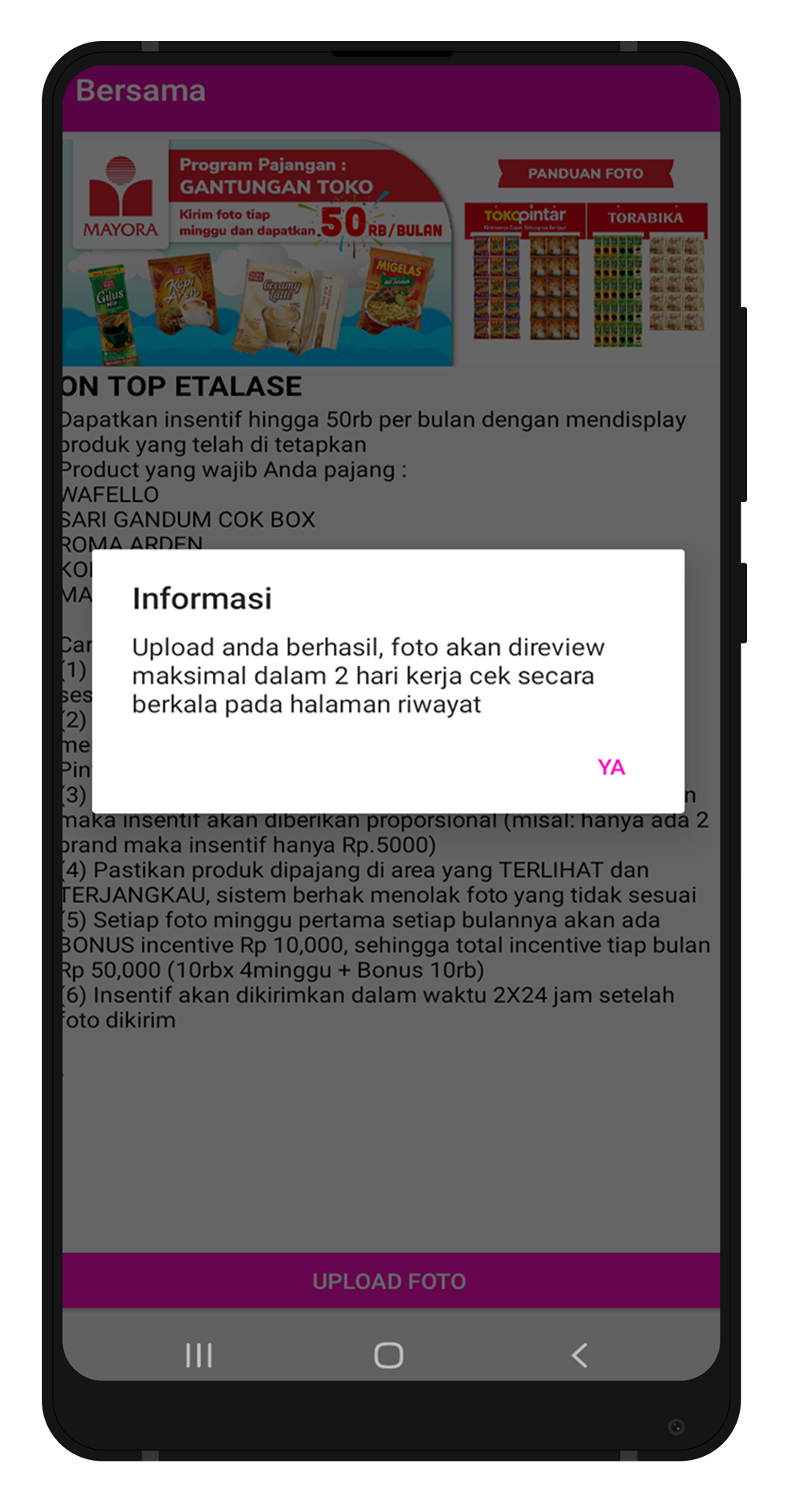Image resolution: width=788 pixels, height=1512 pixels.
Task: Confirm the Informasi dialog with YA
Action: pyautogui.click(x=611, y=767)
